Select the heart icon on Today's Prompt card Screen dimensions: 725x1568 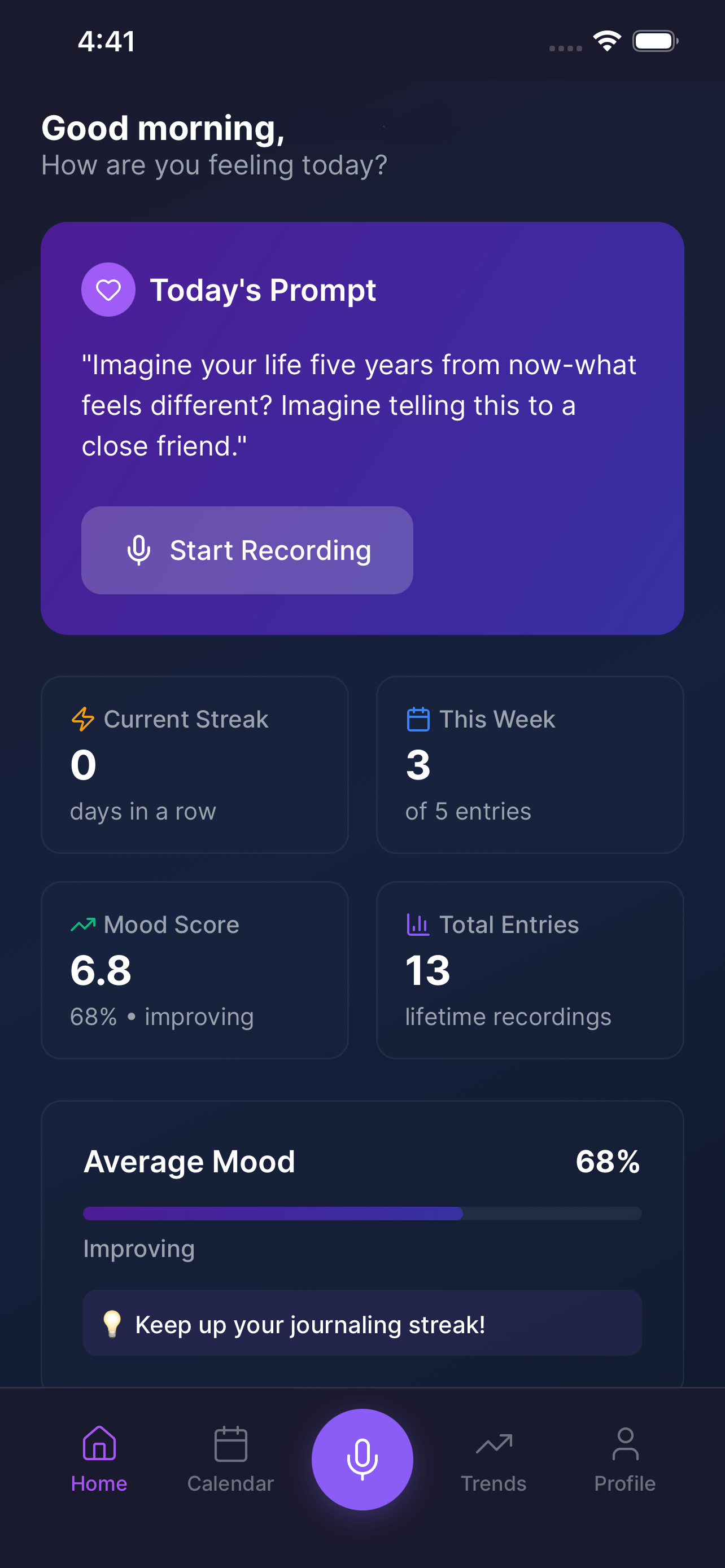point(108,290)
